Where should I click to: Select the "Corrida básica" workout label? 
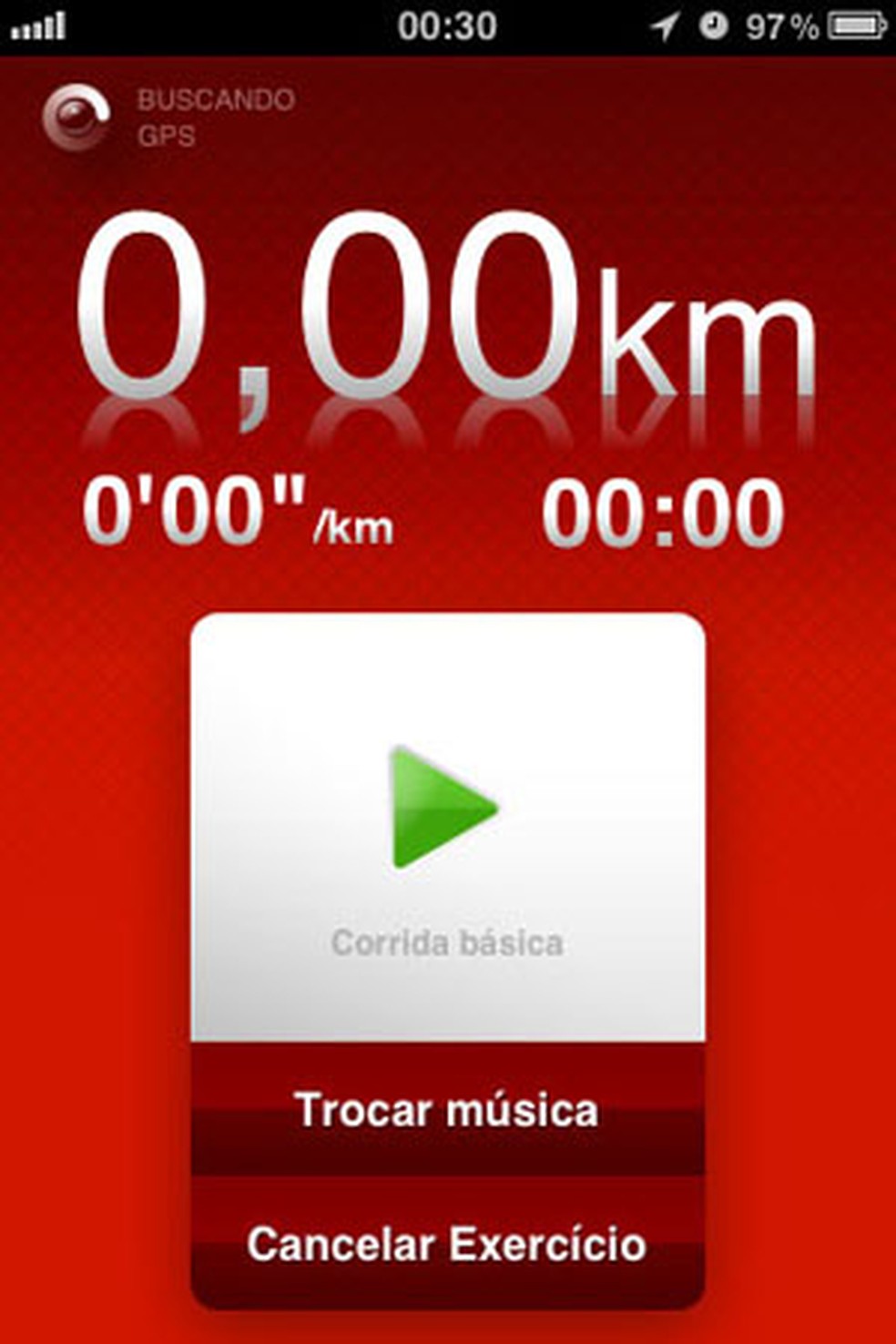point(446,943)
